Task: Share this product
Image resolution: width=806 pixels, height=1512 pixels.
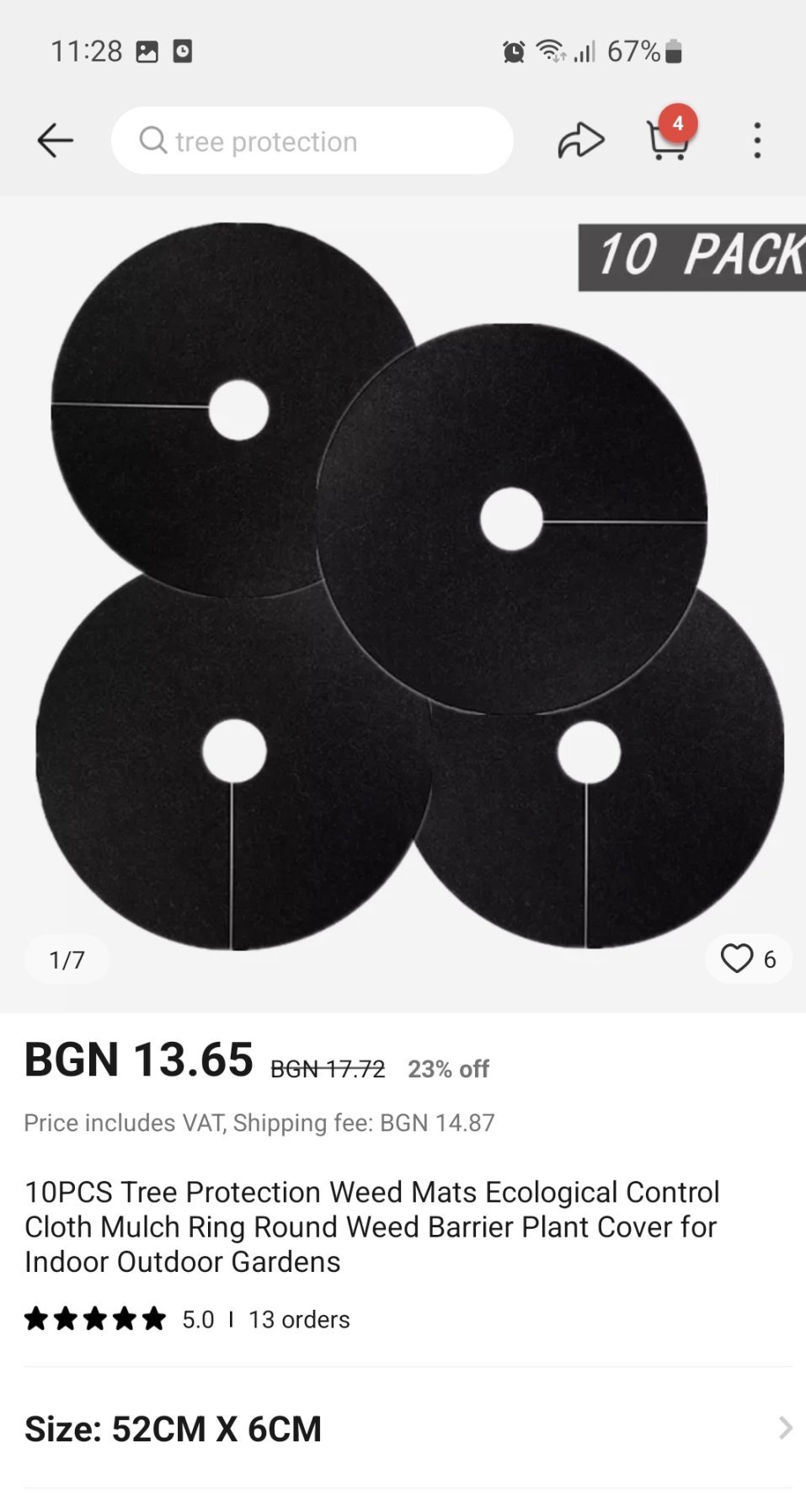Action: 581,141
